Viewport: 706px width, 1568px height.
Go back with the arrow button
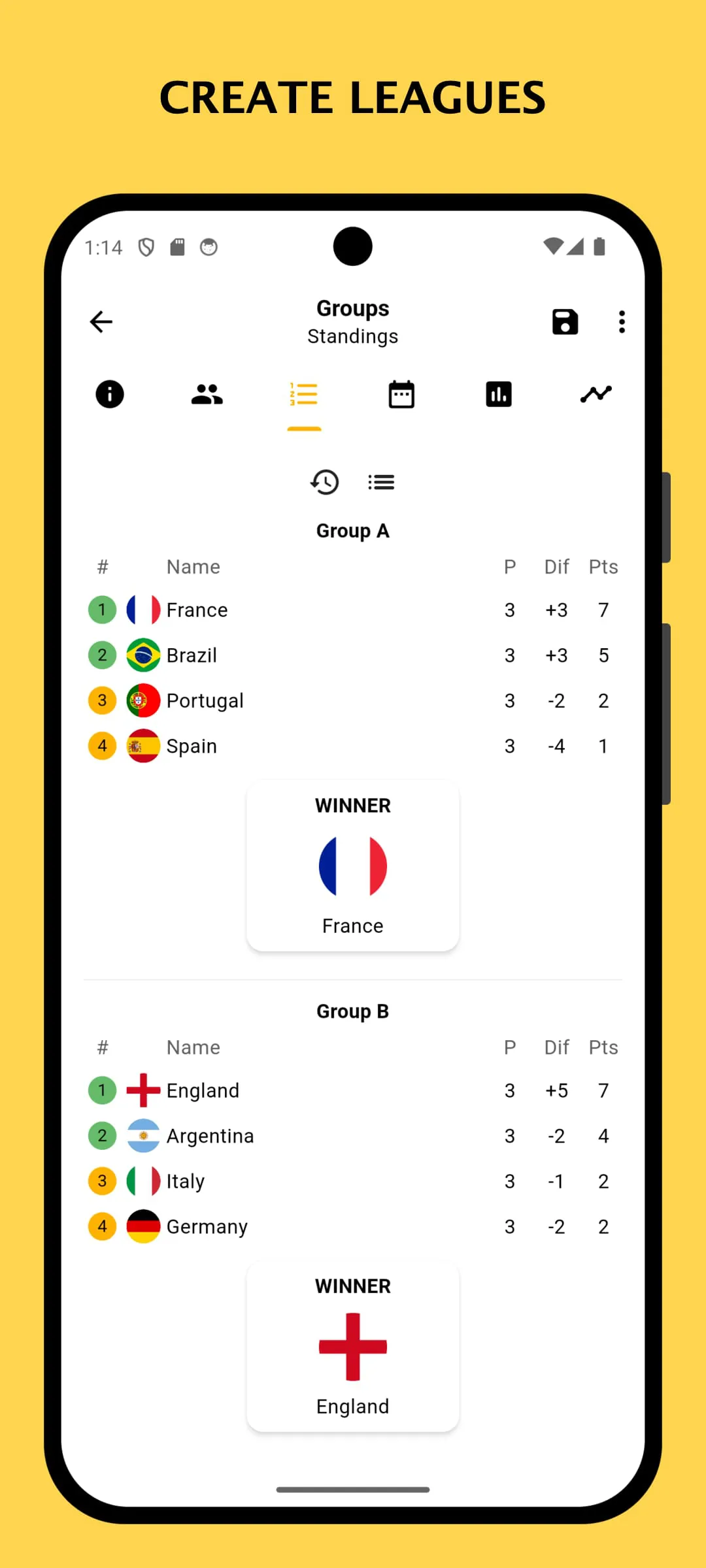pos(100,321)
